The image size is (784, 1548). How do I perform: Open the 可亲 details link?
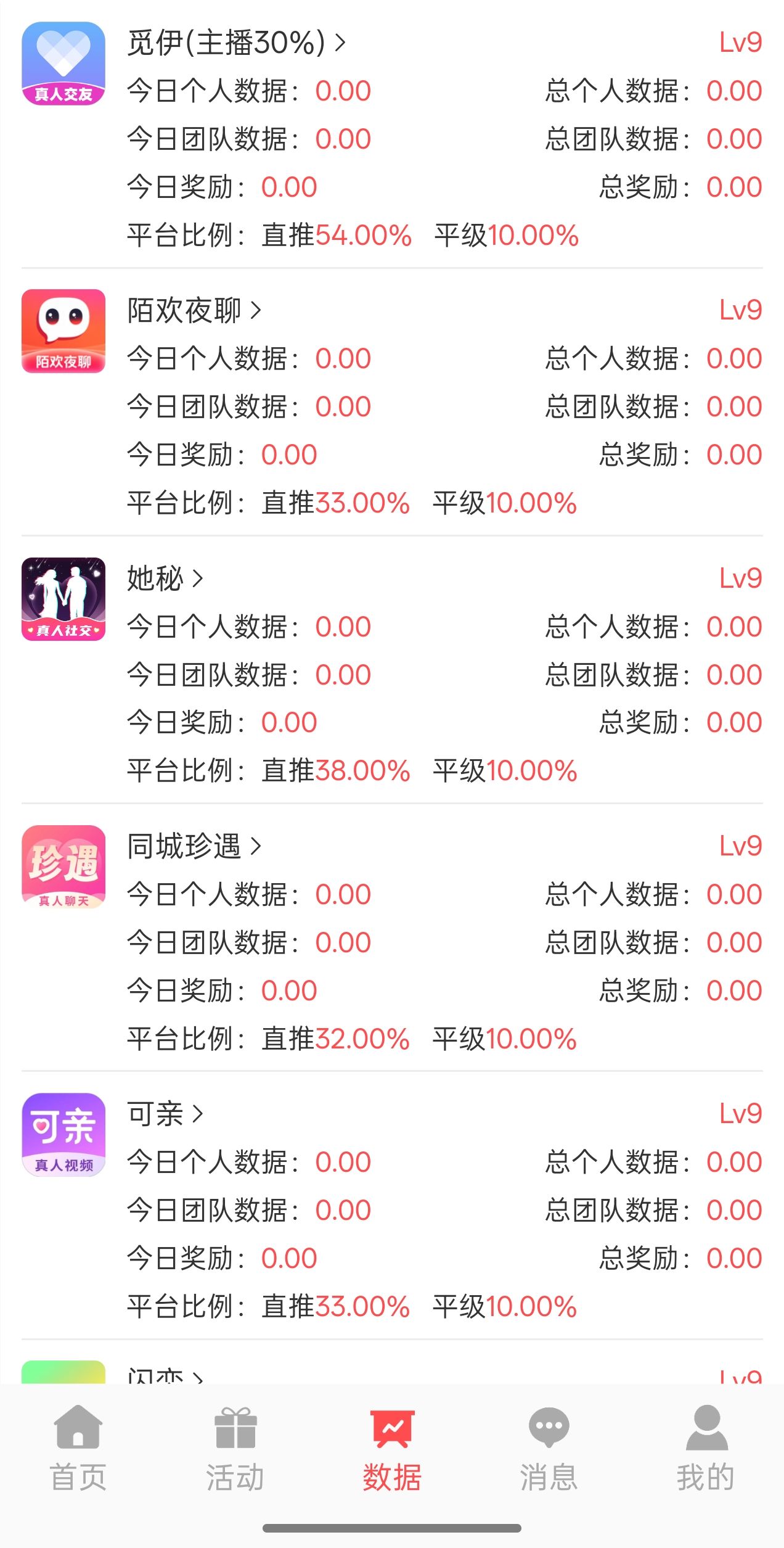click(197, 1113)
